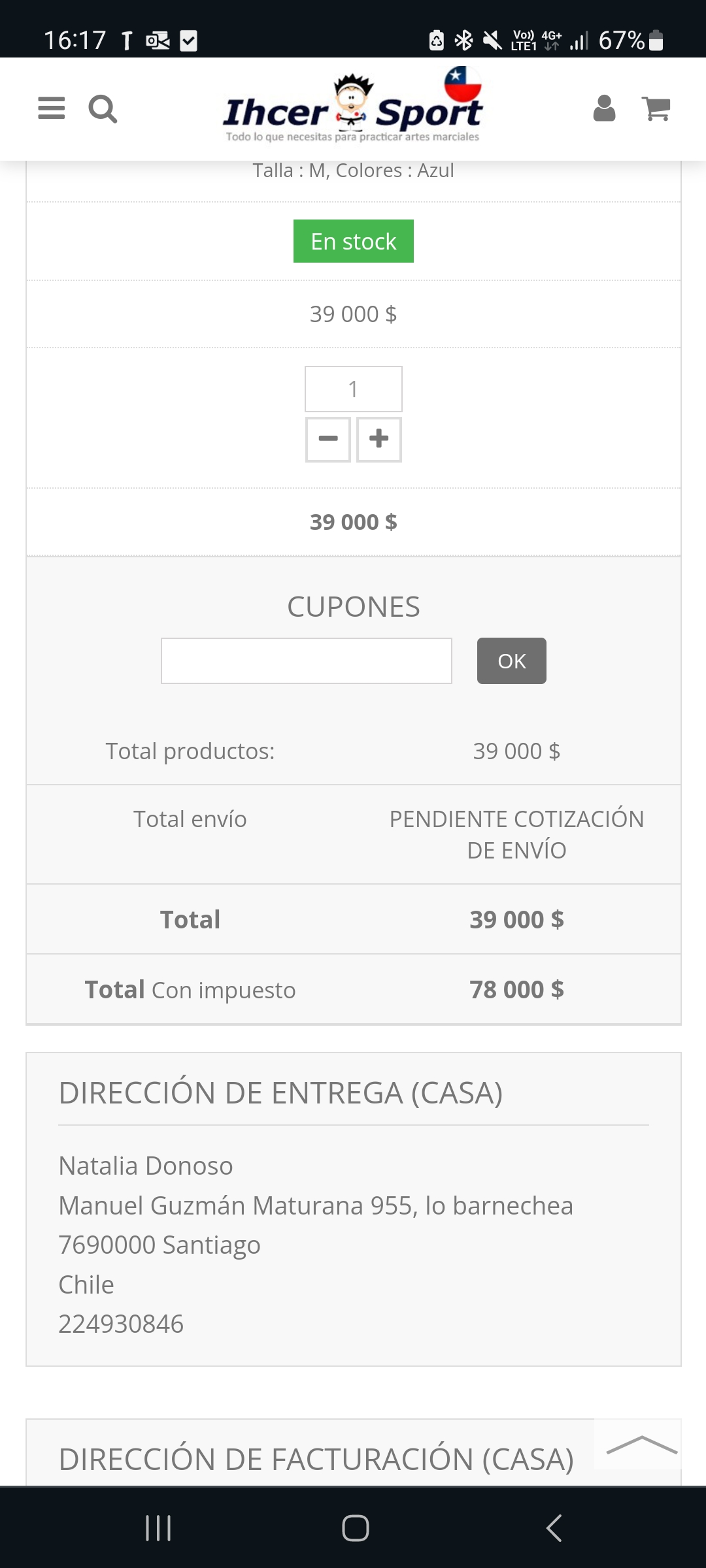
Task: Open the search magnifier icon
Action: tap(103, 109)
